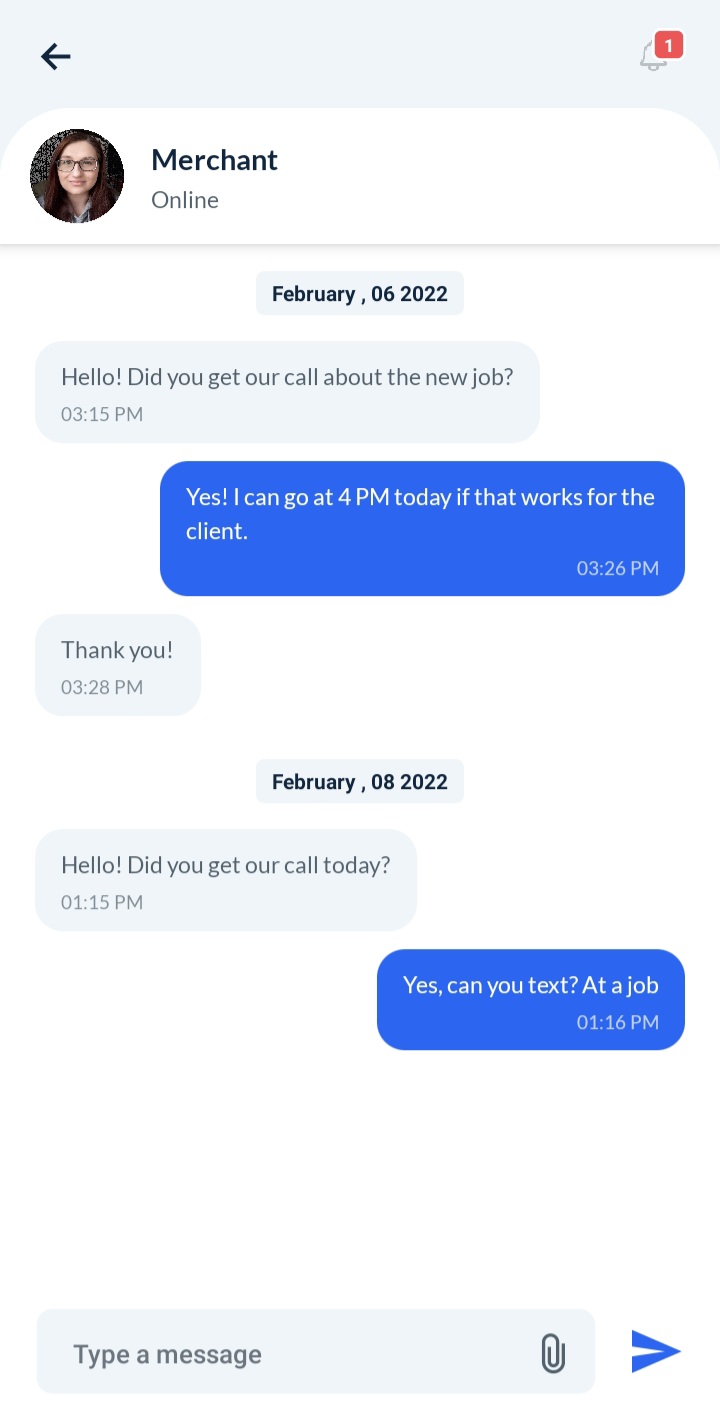Send the message with the arrow
This screenshot has height=1425, width=720.
point(656,1352)
